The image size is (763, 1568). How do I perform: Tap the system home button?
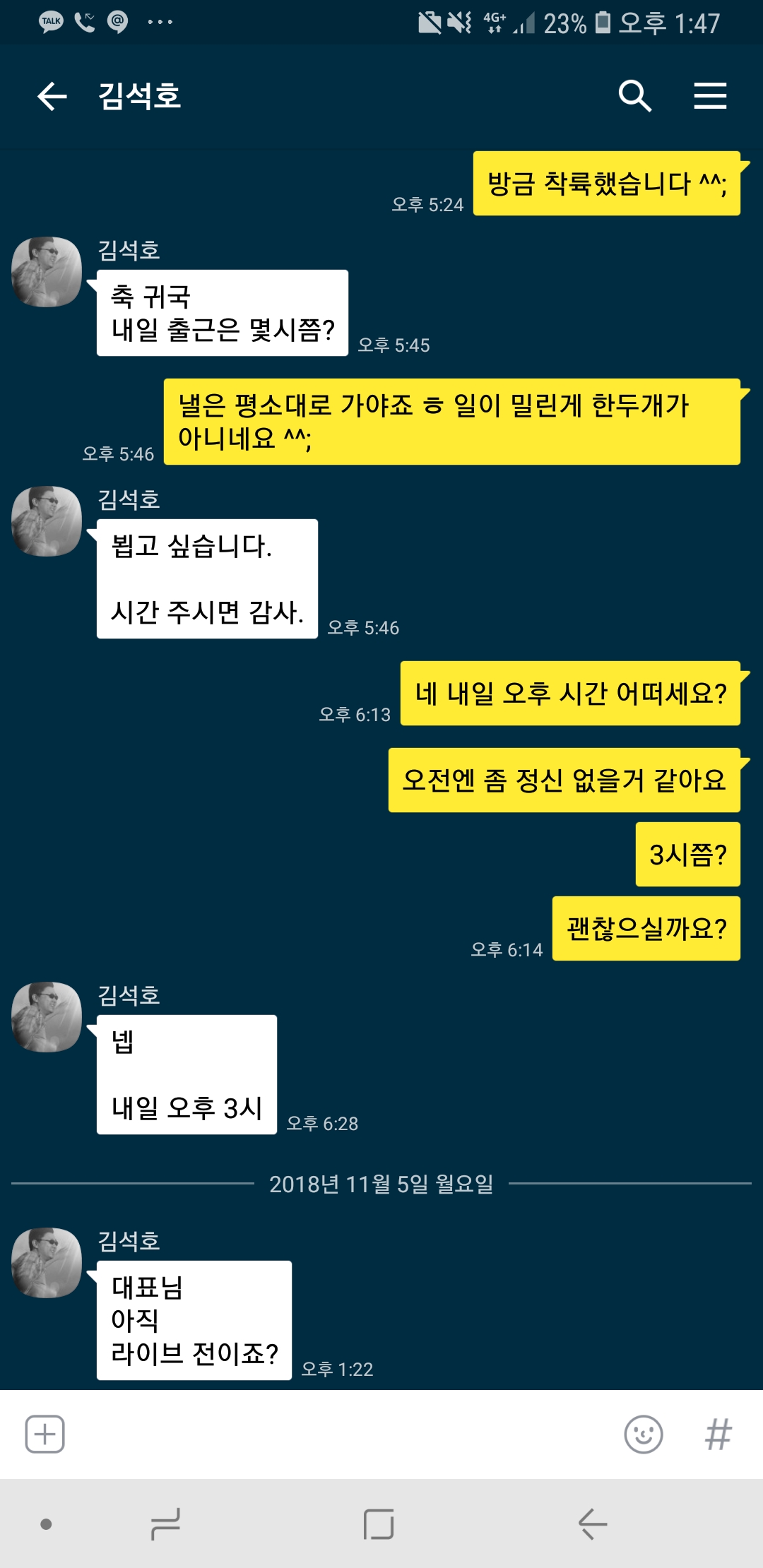click(x=379, y=1524)
